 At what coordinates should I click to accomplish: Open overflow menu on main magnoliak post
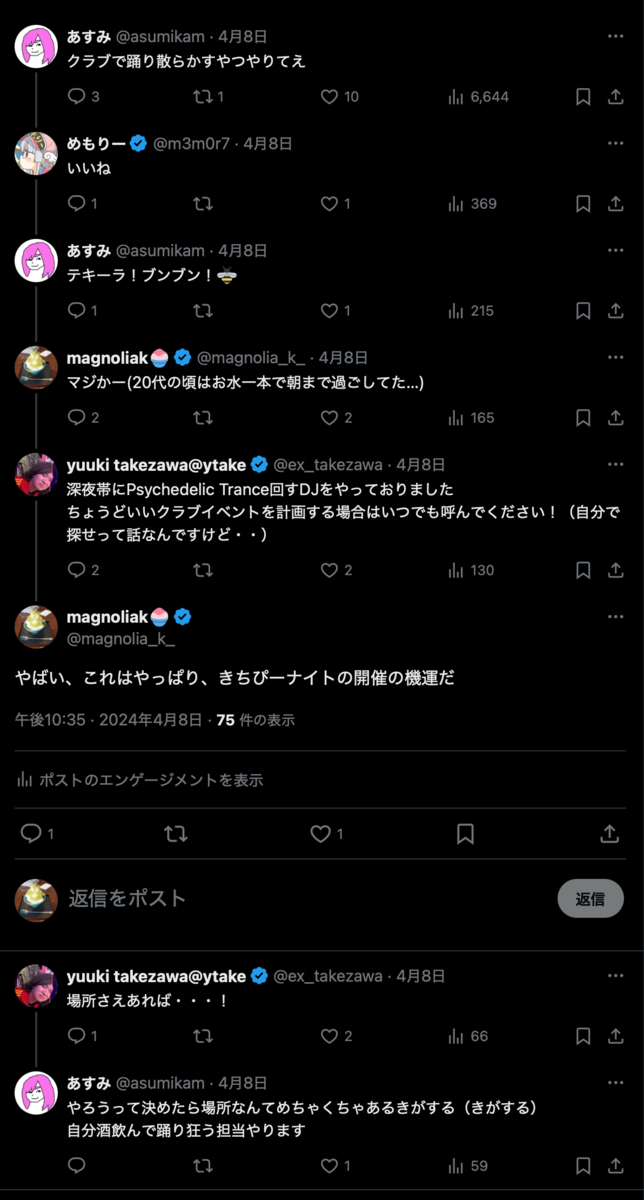click(616, 616)
